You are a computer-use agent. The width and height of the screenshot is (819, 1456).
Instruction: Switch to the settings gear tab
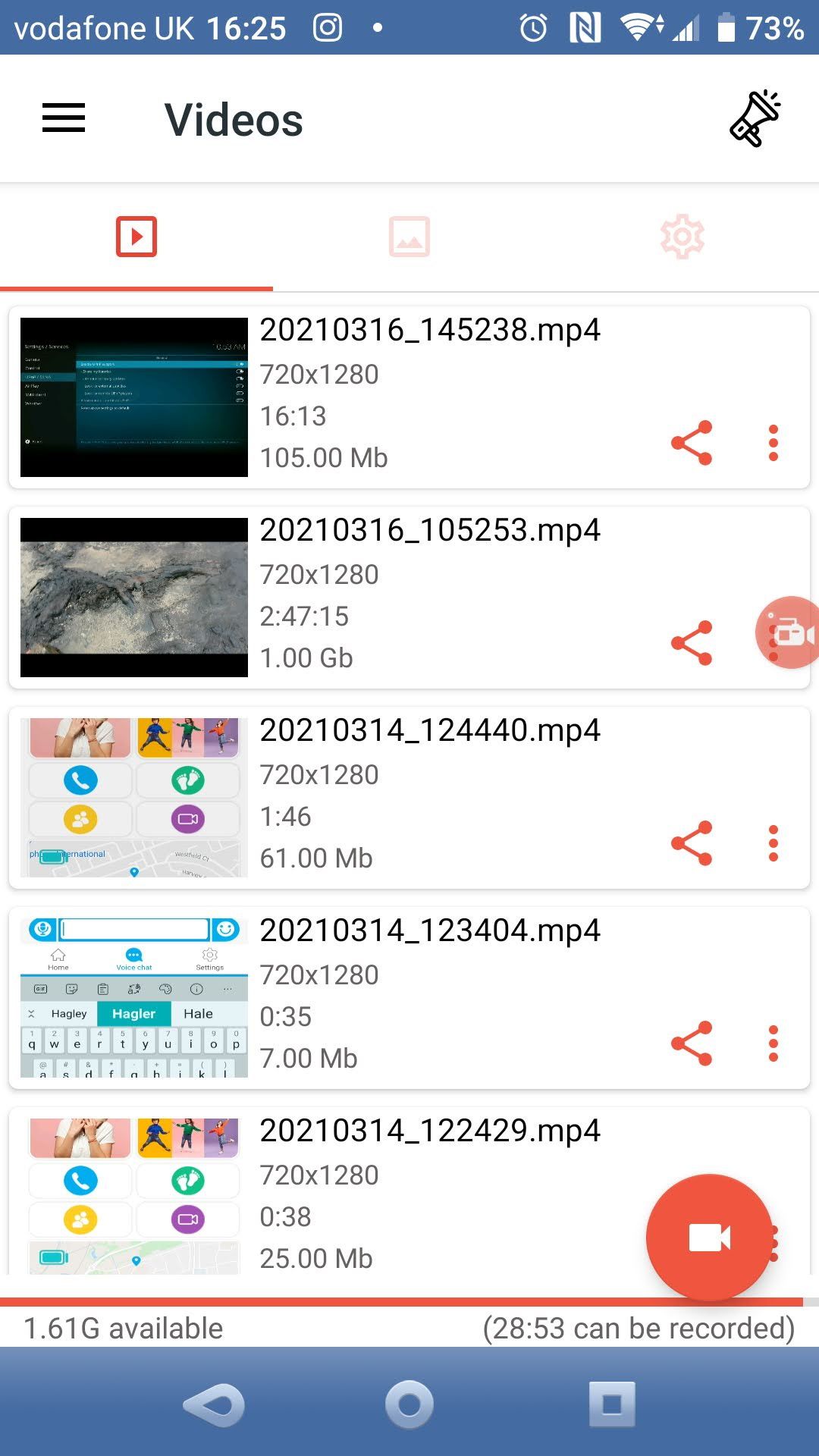[x=682, y=237]
